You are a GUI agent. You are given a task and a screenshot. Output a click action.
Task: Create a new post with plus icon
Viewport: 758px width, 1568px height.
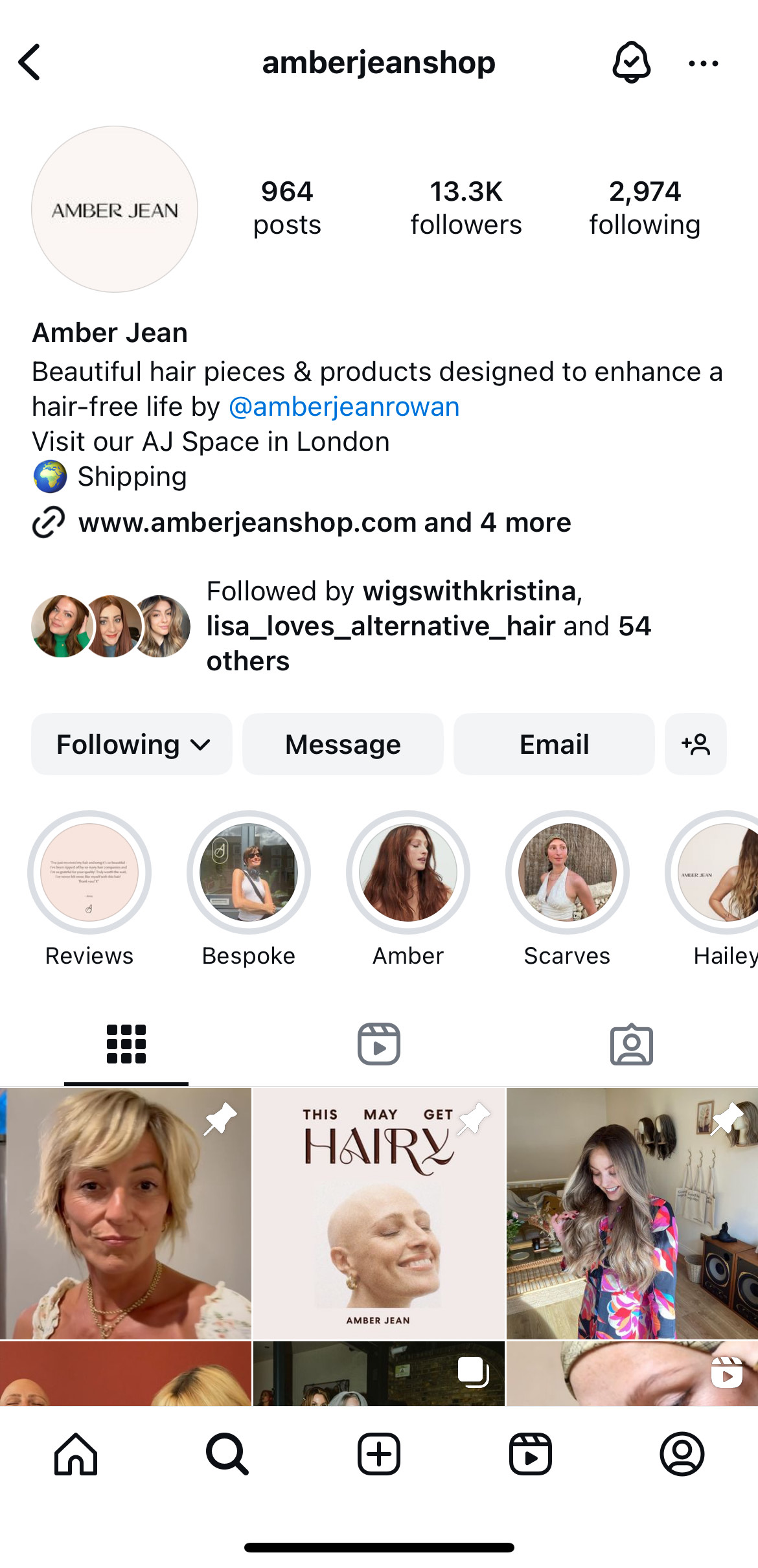coord(379,1453)
